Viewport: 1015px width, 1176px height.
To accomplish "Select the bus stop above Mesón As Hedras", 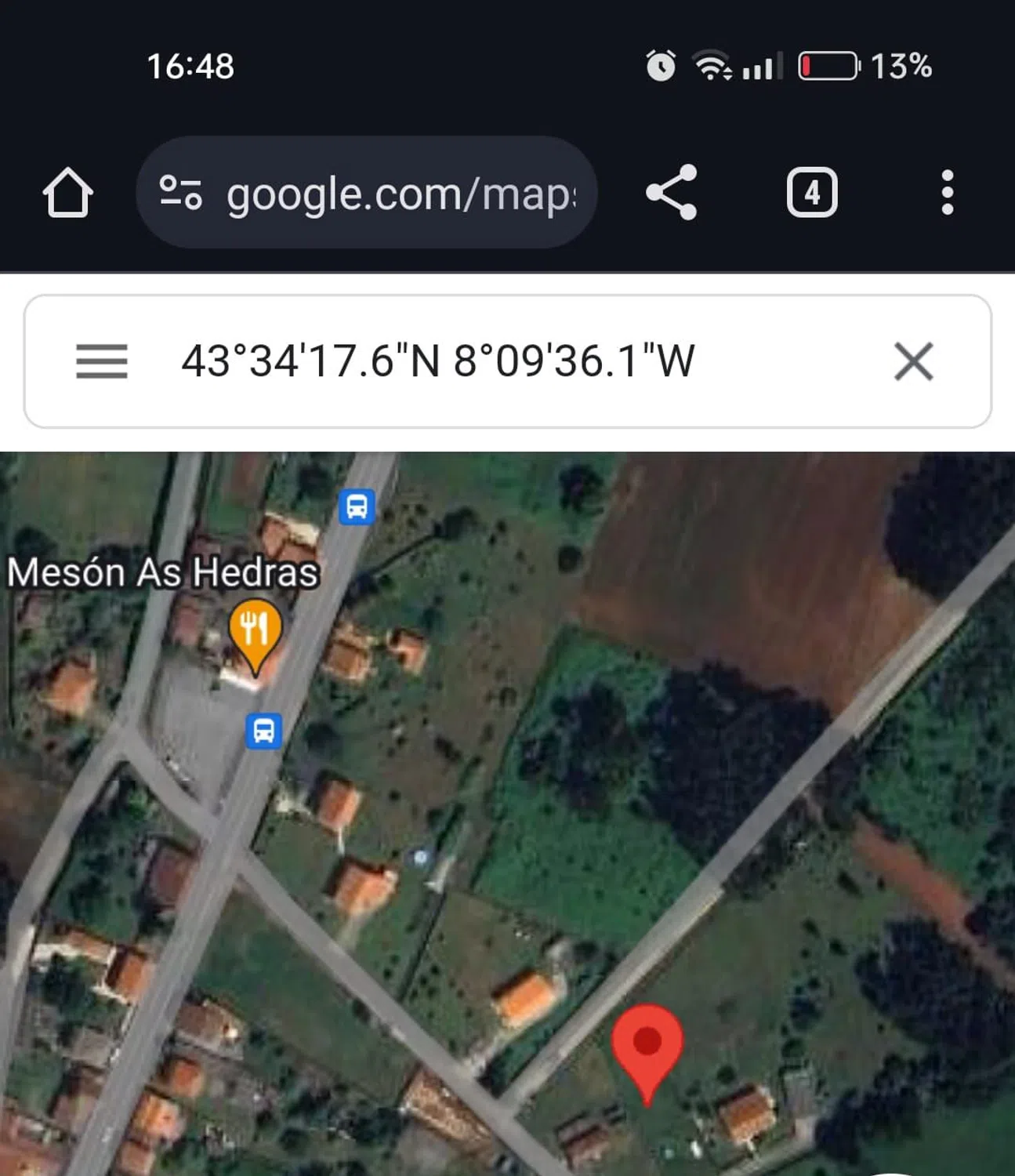I will click(x=357, y=506).
